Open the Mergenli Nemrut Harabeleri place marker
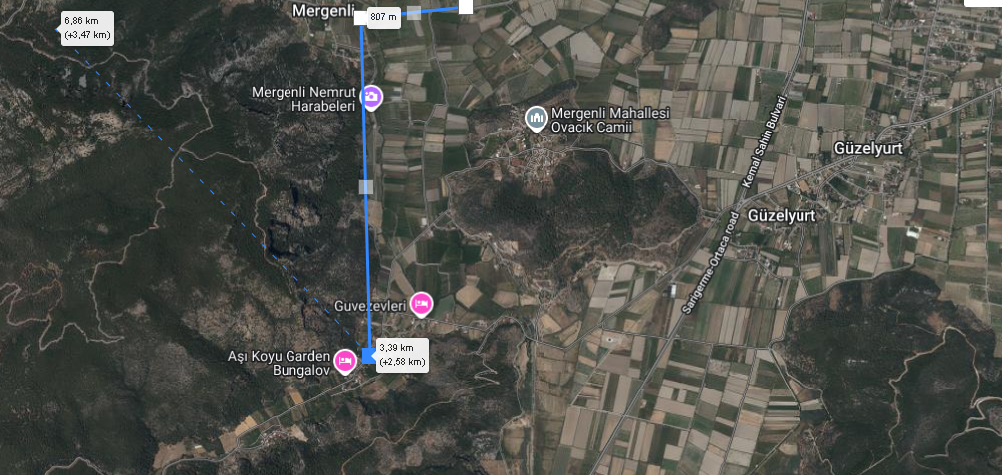 tap(371, 97)
